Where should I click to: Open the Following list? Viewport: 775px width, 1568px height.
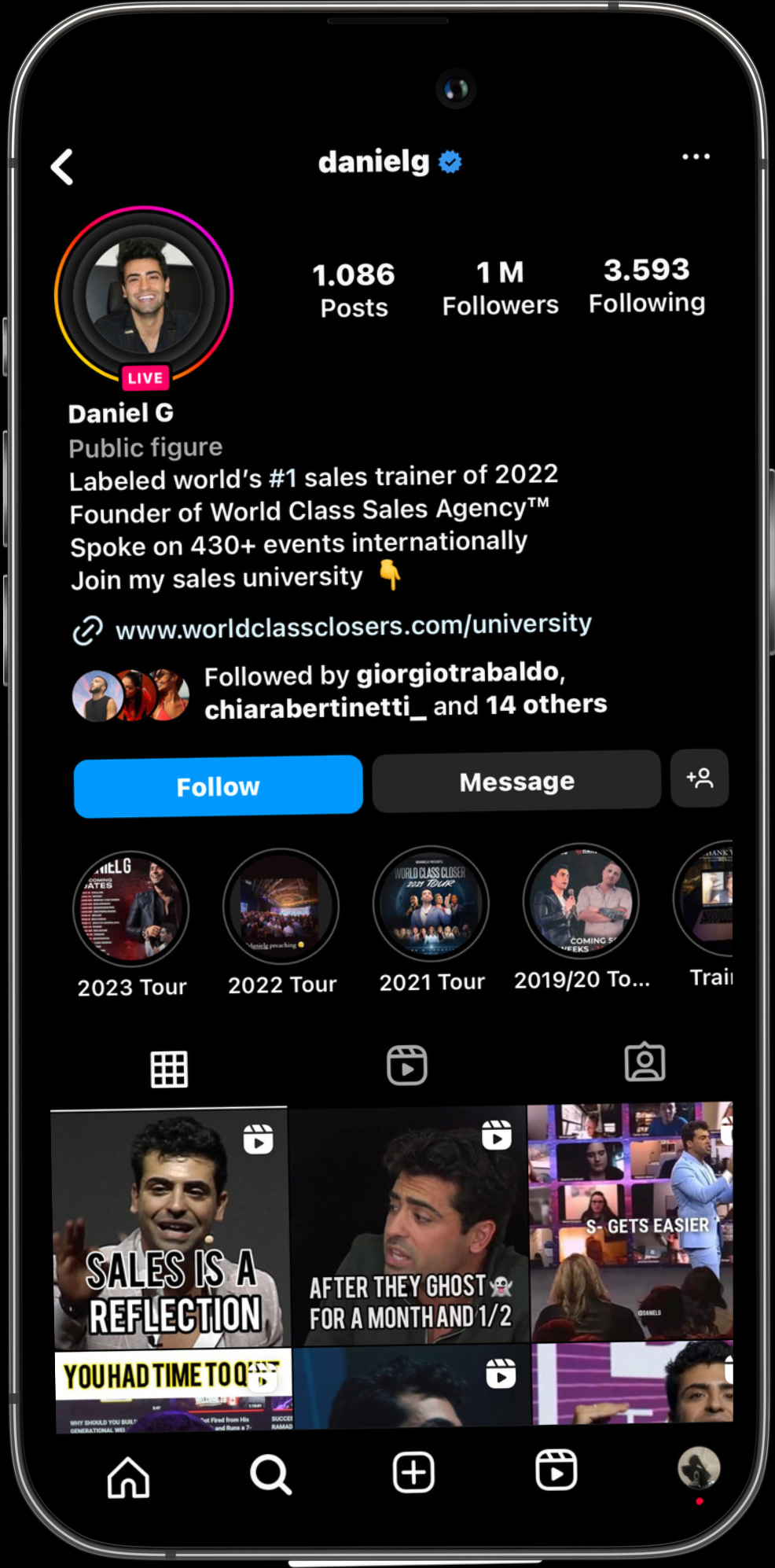pos(646,285)
